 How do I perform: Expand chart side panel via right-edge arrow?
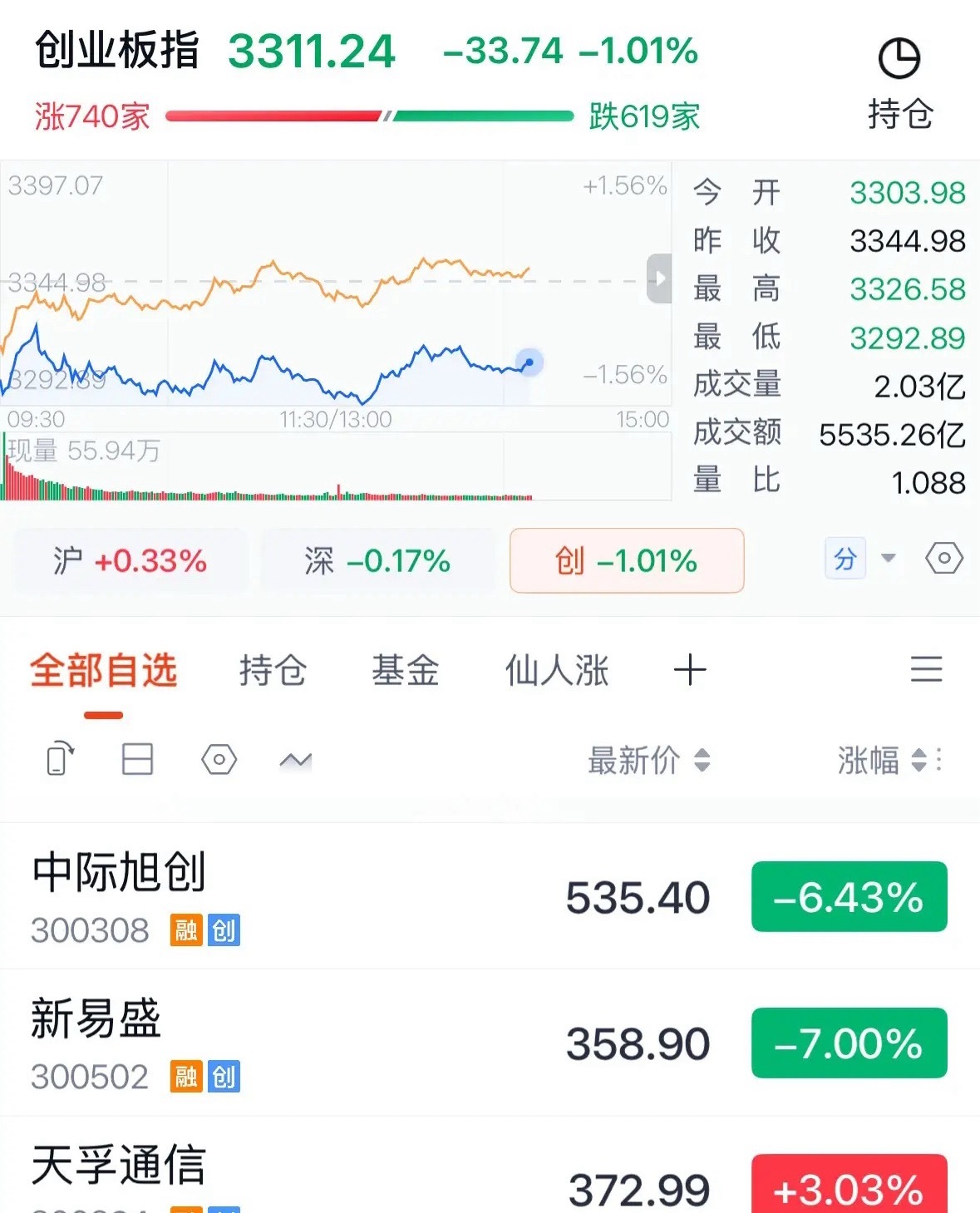pos(661,280)
